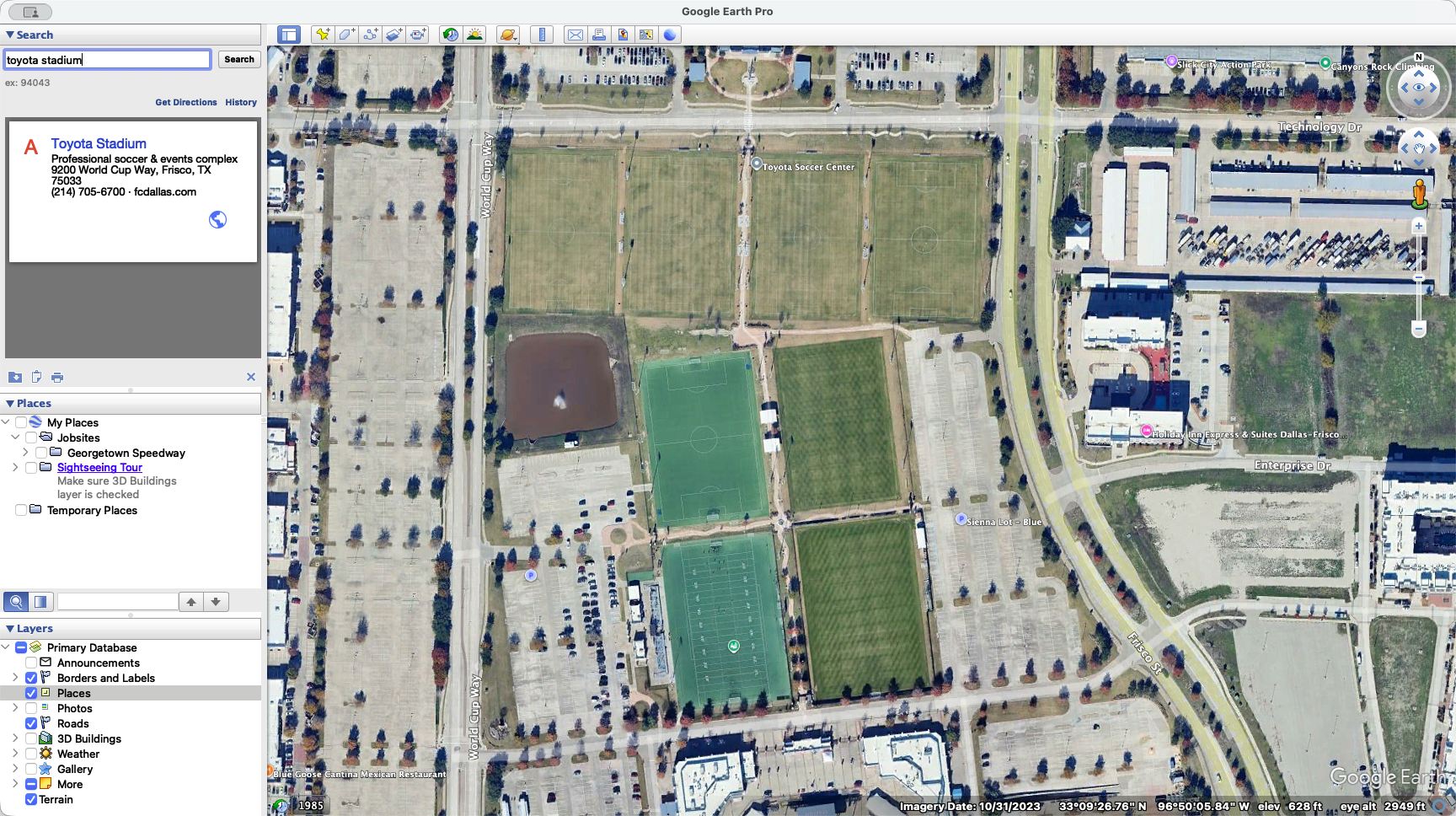The width and height of the screenshot is (1456, 816).
Task: Clear the search results with the X
Action: [x=251, y=377]
